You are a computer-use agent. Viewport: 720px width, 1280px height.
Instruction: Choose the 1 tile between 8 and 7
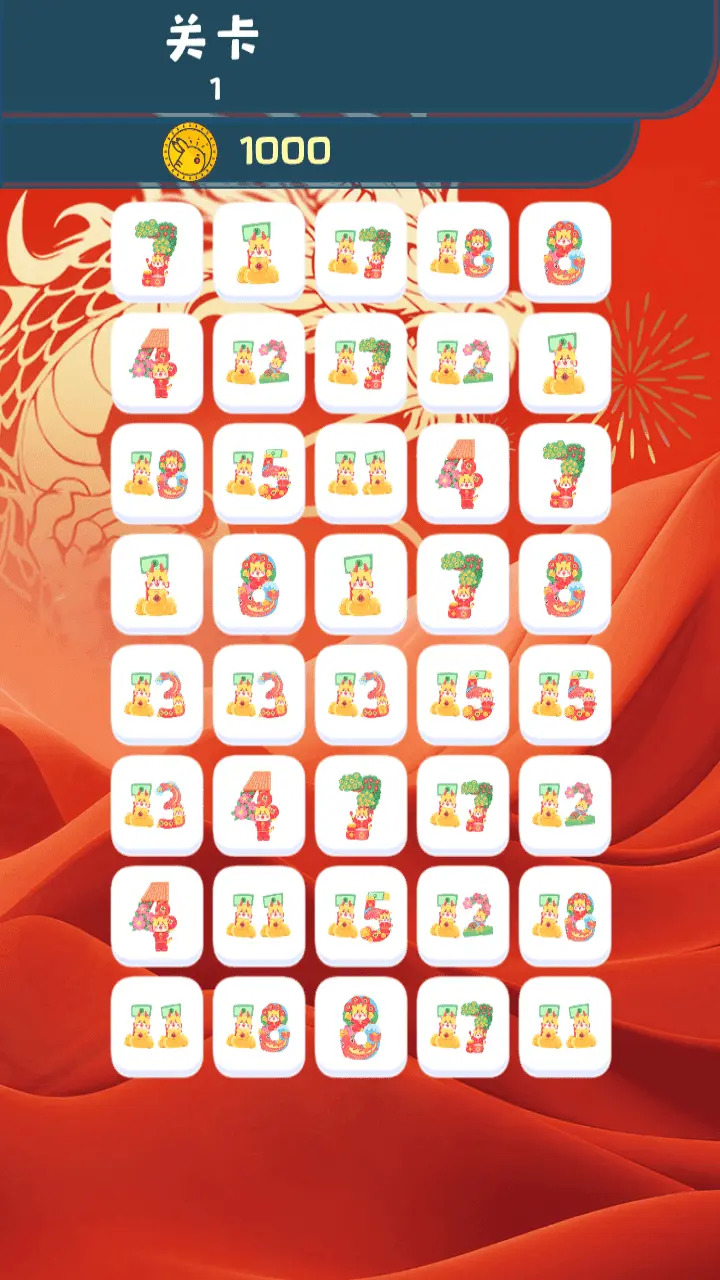coord(361,584)
